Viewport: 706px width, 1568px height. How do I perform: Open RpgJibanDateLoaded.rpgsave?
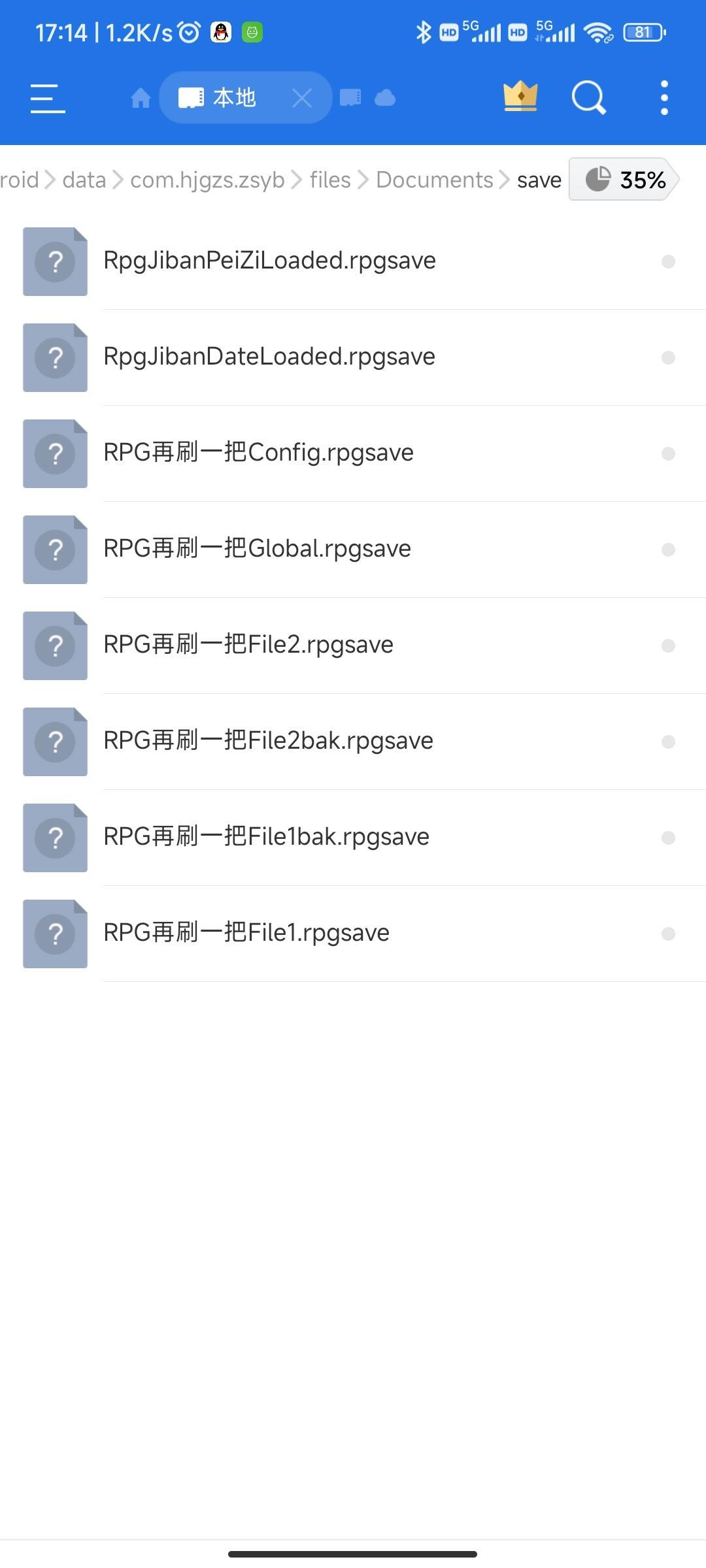[269, 357]
